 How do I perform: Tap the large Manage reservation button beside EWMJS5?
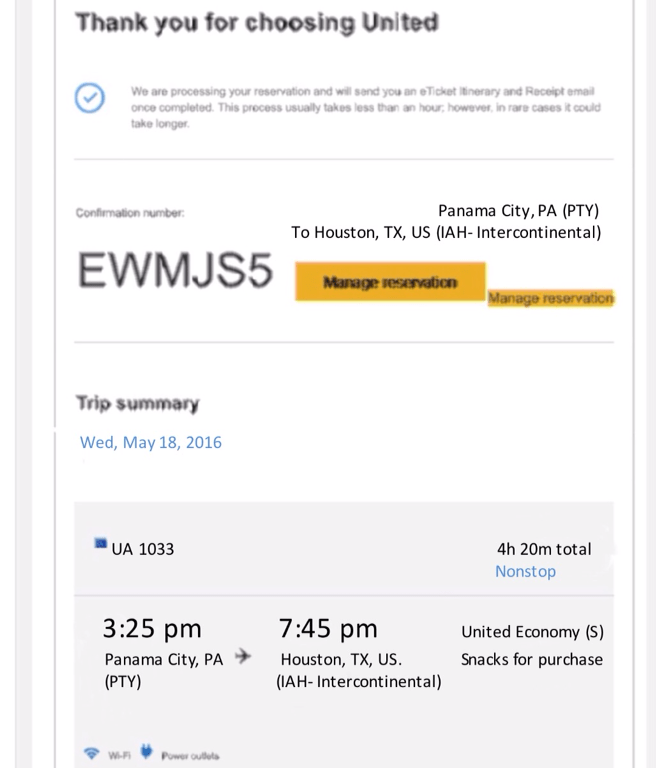pos(390,282)
